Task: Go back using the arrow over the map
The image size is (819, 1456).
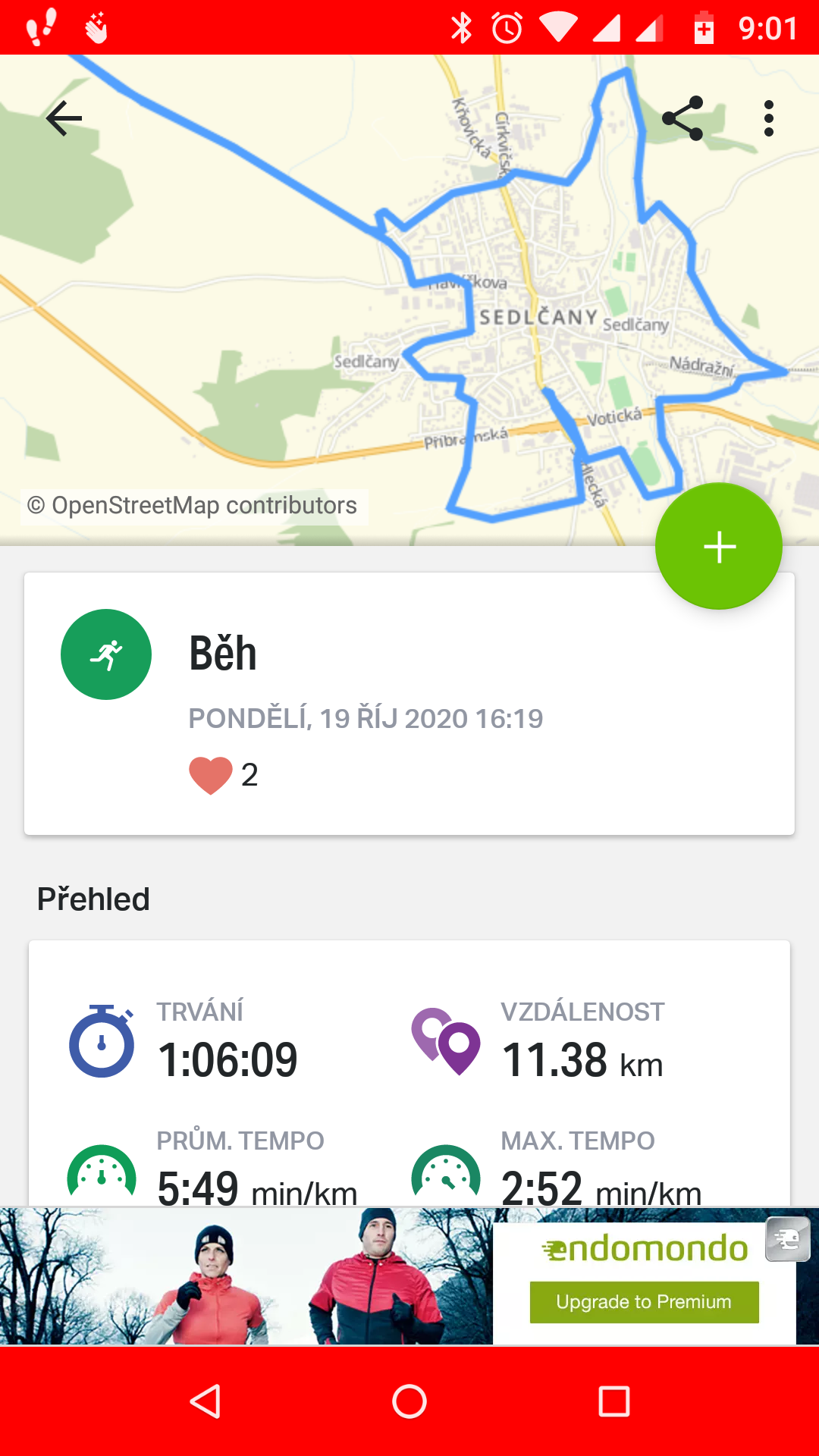Action: tap(64, 118)
